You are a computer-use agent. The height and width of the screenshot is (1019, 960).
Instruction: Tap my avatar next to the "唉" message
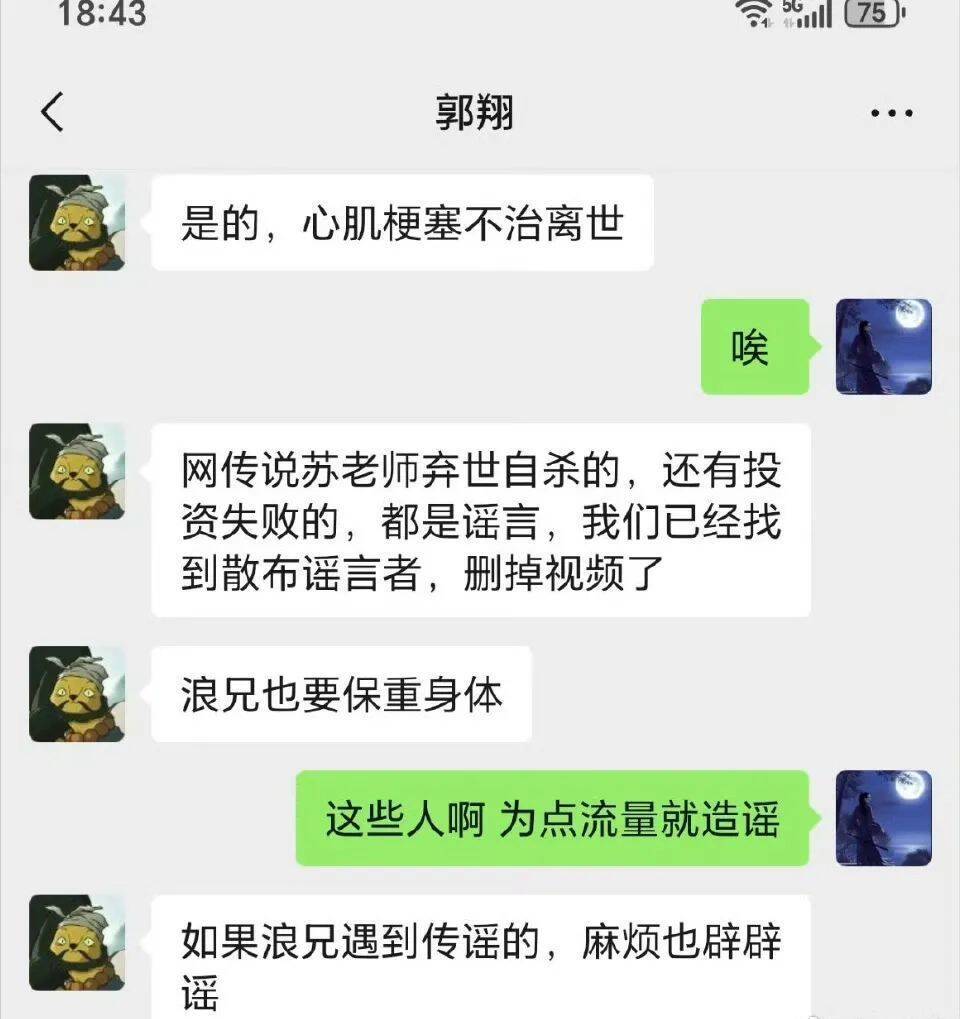[x=883, y=346]
